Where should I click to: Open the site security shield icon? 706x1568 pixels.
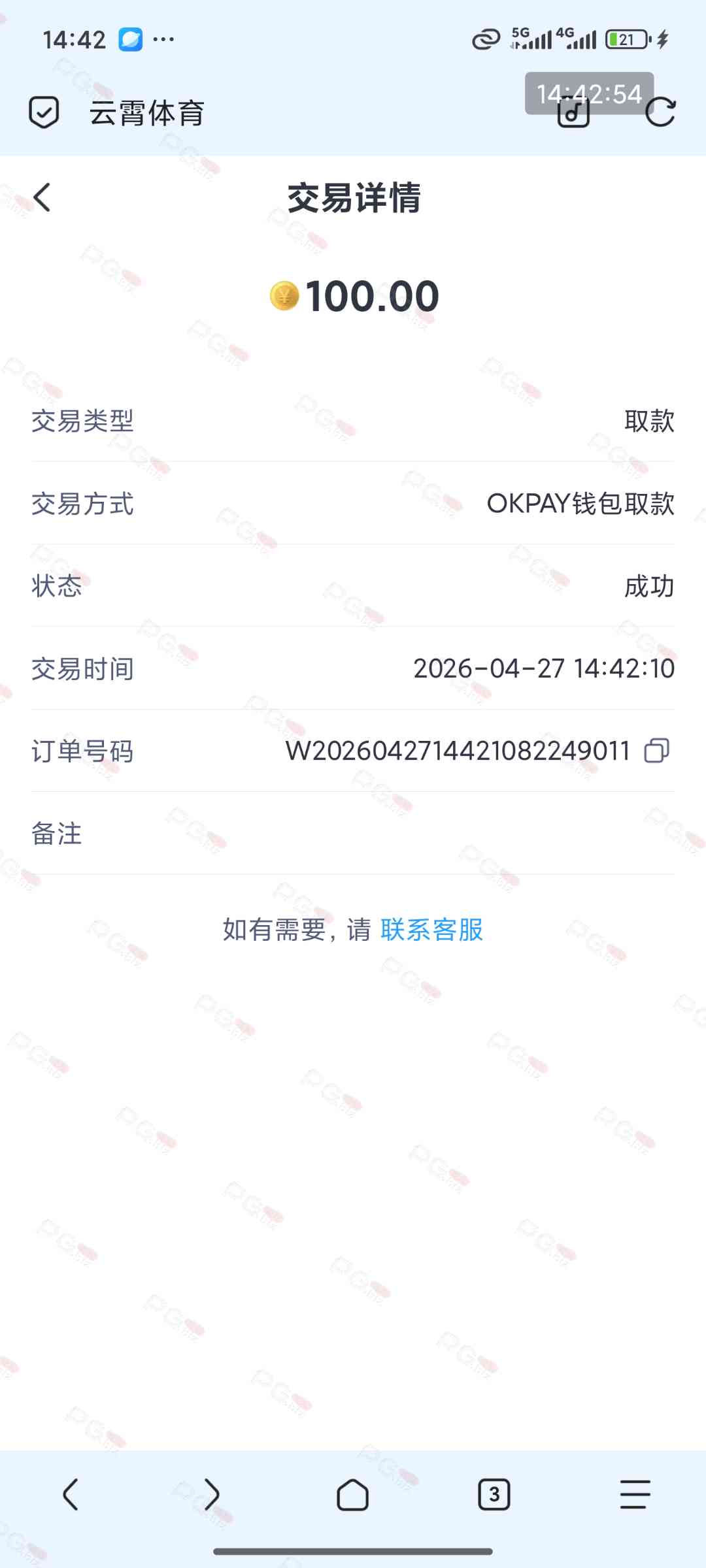44,112
